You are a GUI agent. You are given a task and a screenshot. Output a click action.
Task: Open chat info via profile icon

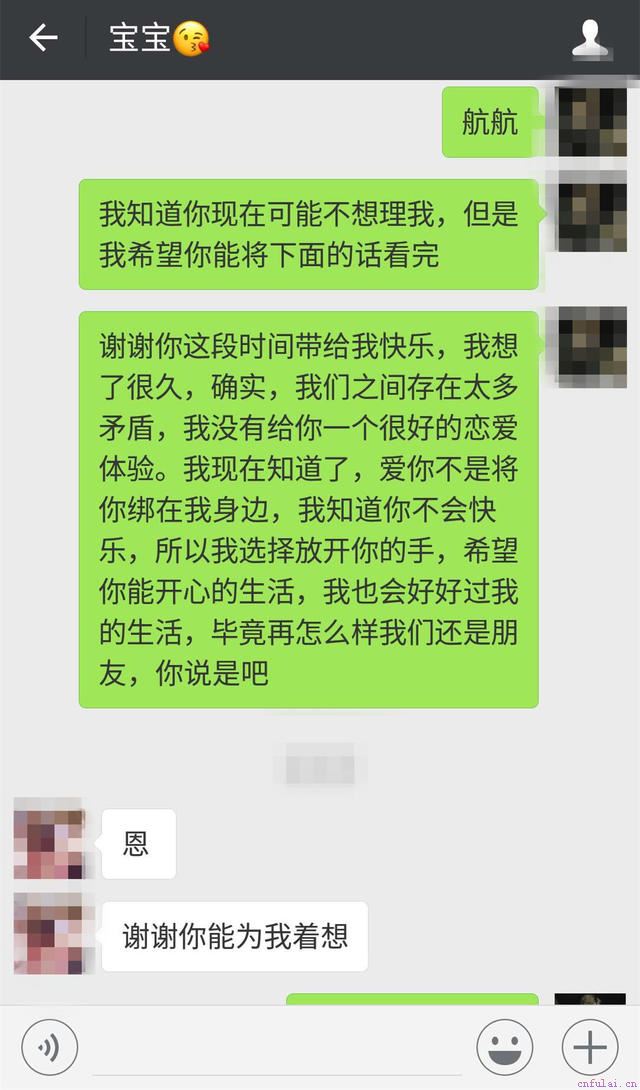click(x=591, y=39)
